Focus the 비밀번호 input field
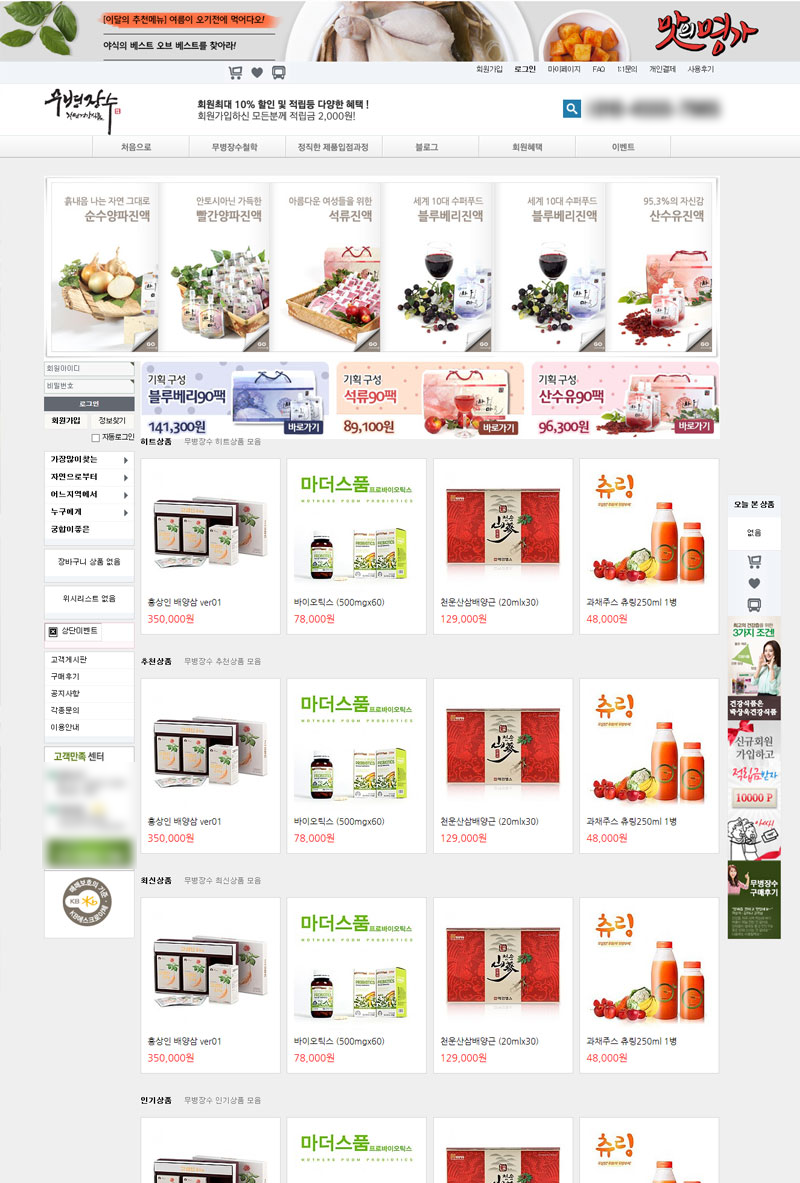Viewport: 800px width, 1183px height. click(88, 386)
